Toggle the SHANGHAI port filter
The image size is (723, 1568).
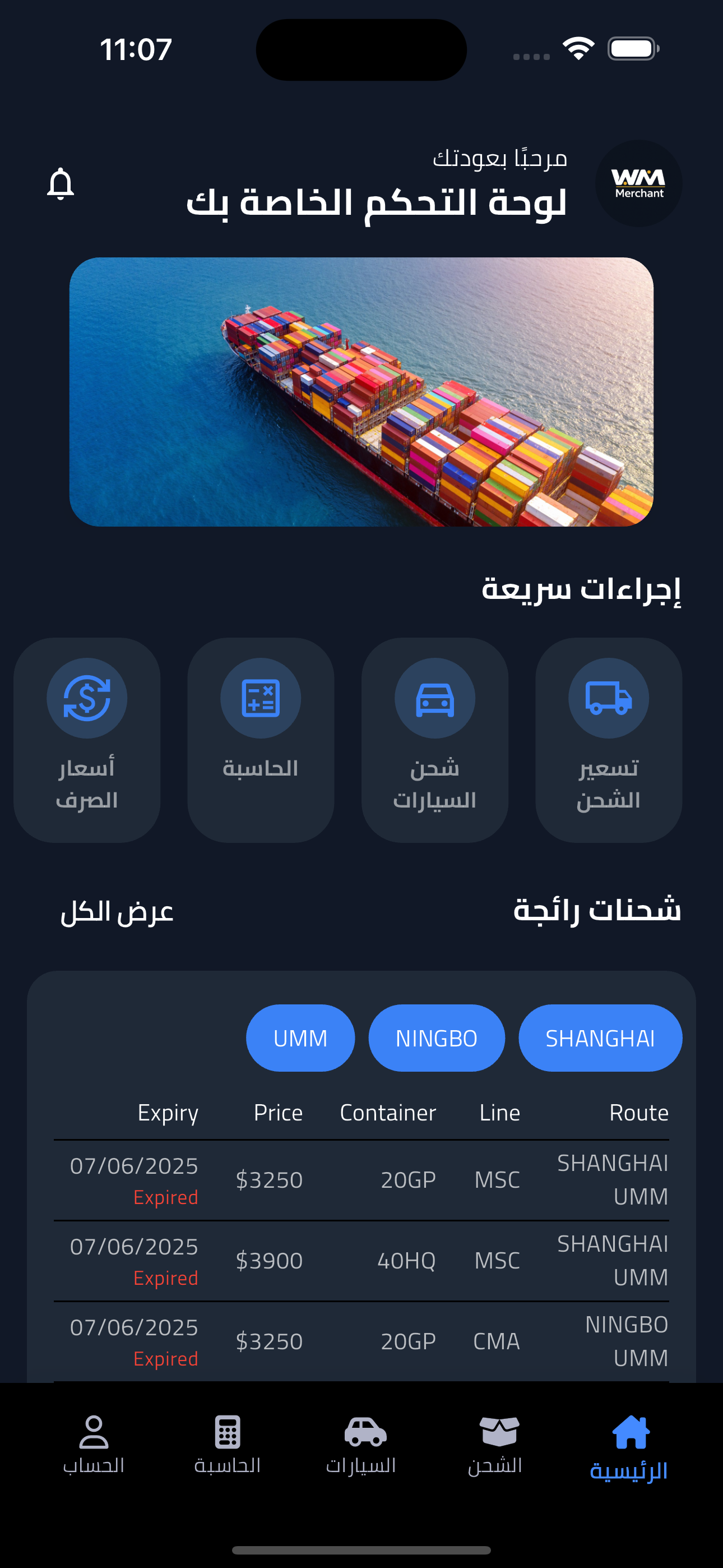600,1038
